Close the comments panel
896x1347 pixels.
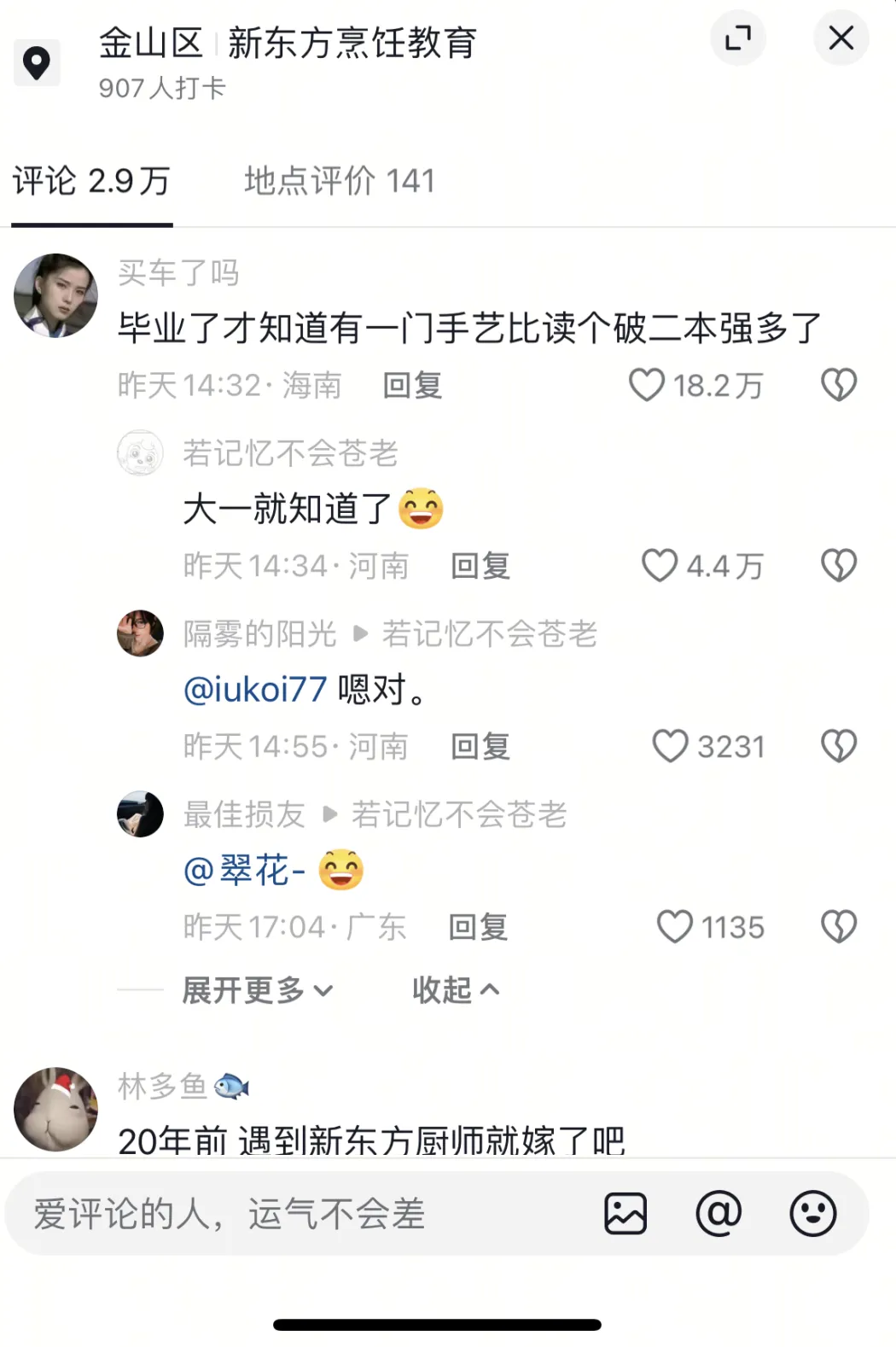point(841,38)
